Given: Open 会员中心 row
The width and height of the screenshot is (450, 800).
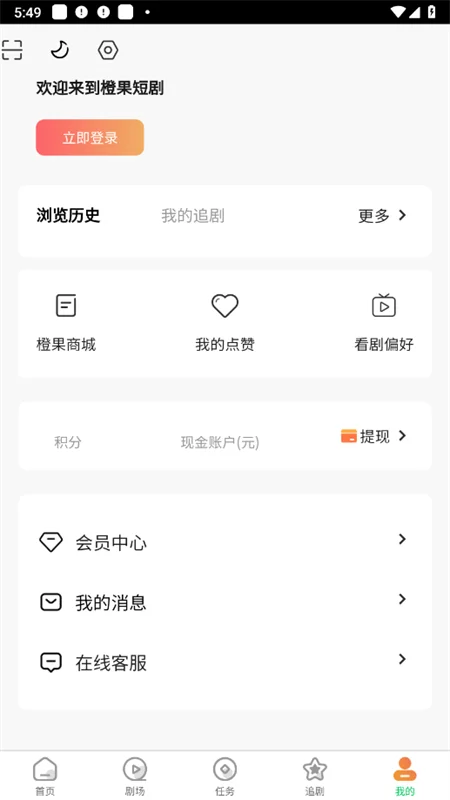Looking at the screenshot, I should click(x=224, y=542).
